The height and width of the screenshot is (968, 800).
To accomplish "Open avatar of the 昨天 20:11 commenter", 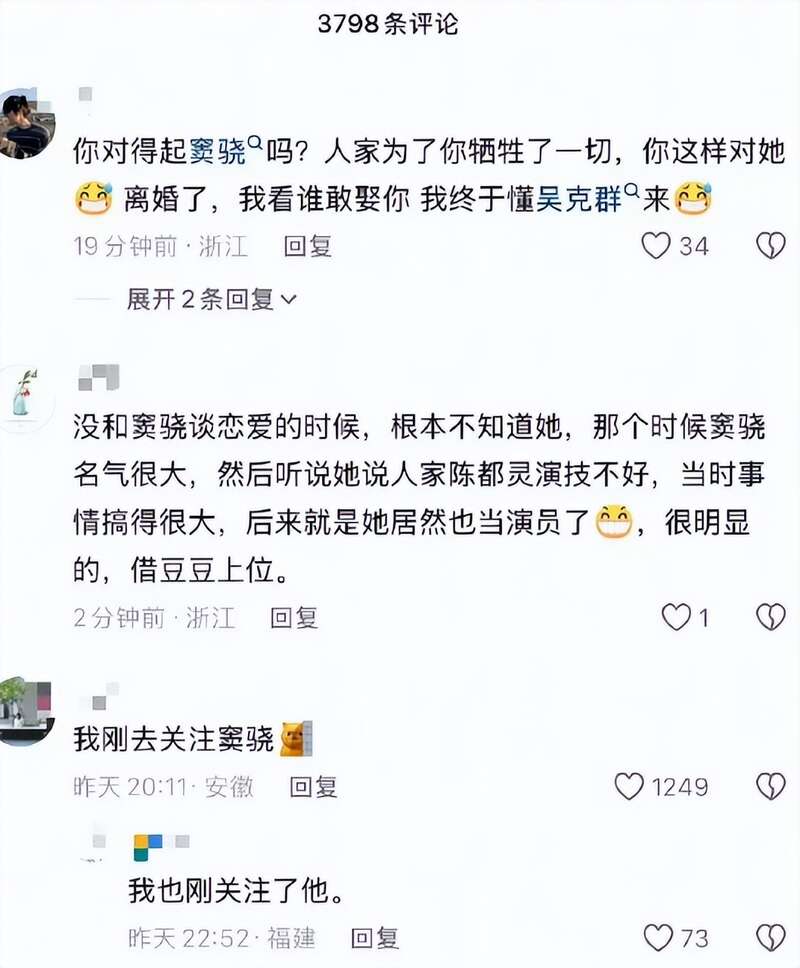I will 25,710.
